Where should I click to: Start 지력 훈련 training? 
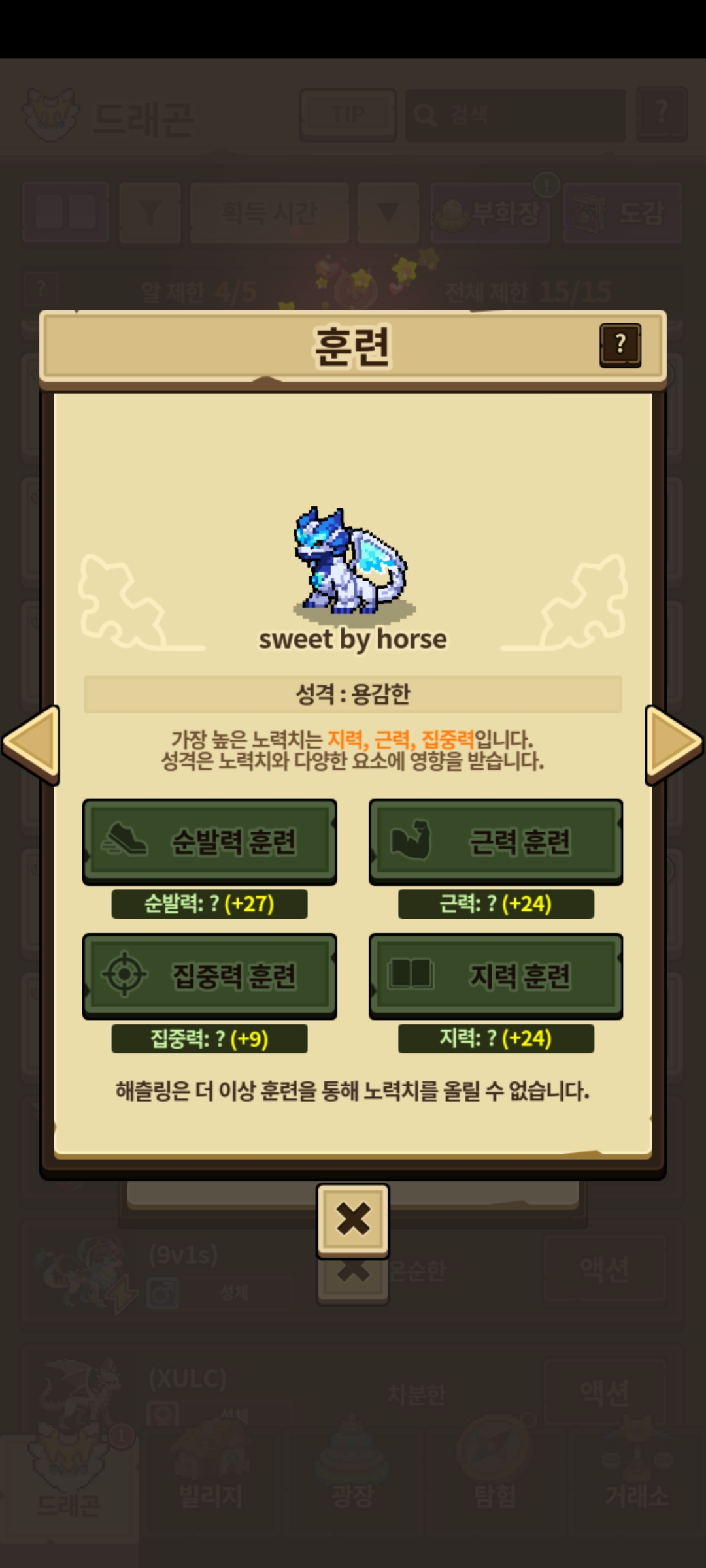click(496, 975)
